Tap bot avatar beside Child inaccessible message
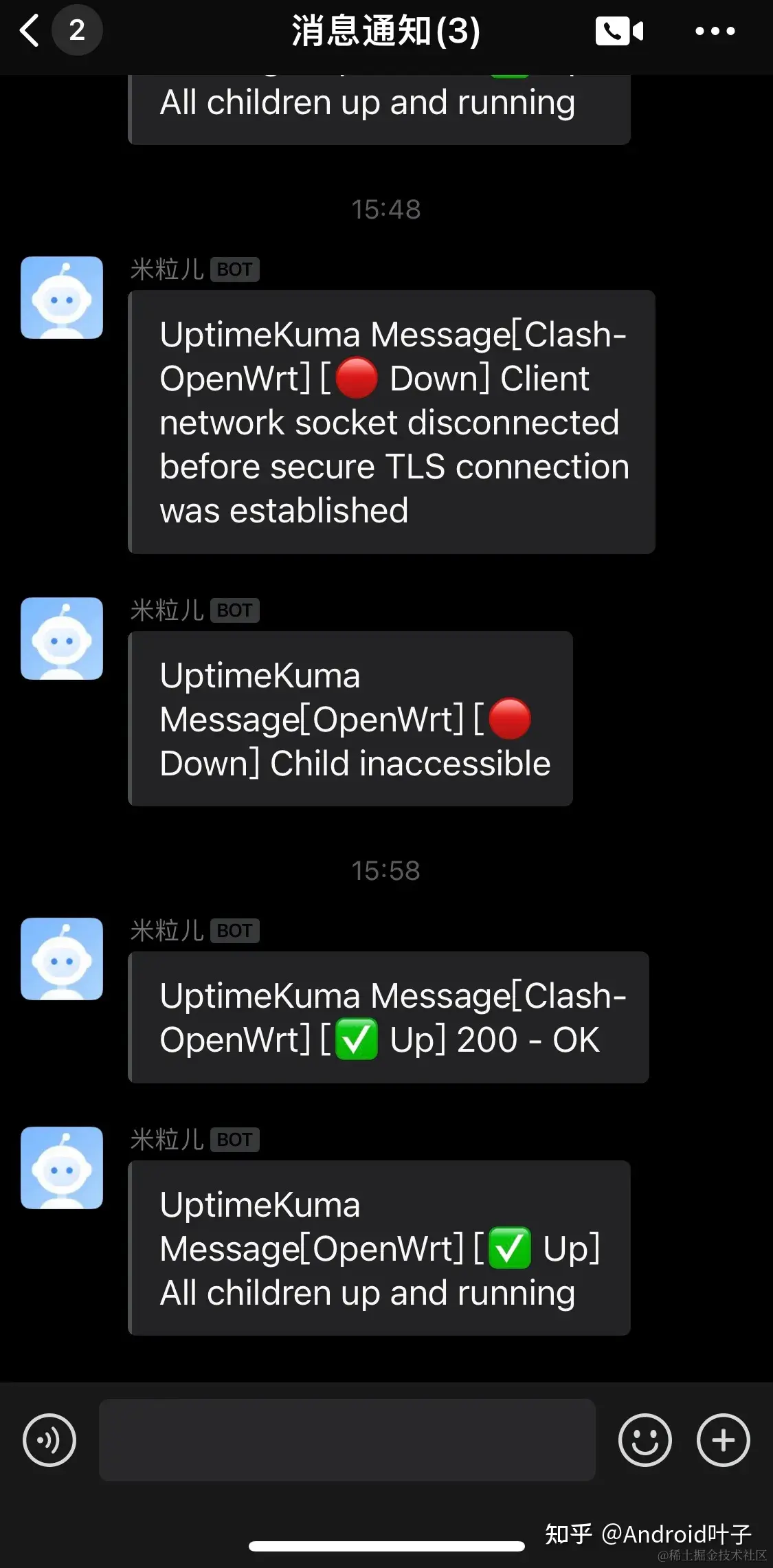773x1568 pixels. (62, 639)
